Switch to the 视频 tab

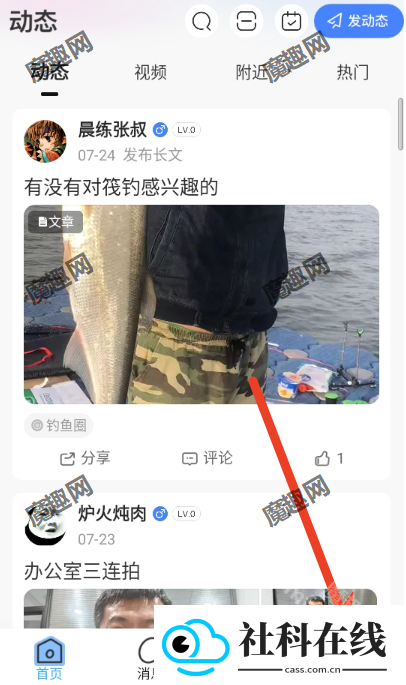(x=150, y=72)
